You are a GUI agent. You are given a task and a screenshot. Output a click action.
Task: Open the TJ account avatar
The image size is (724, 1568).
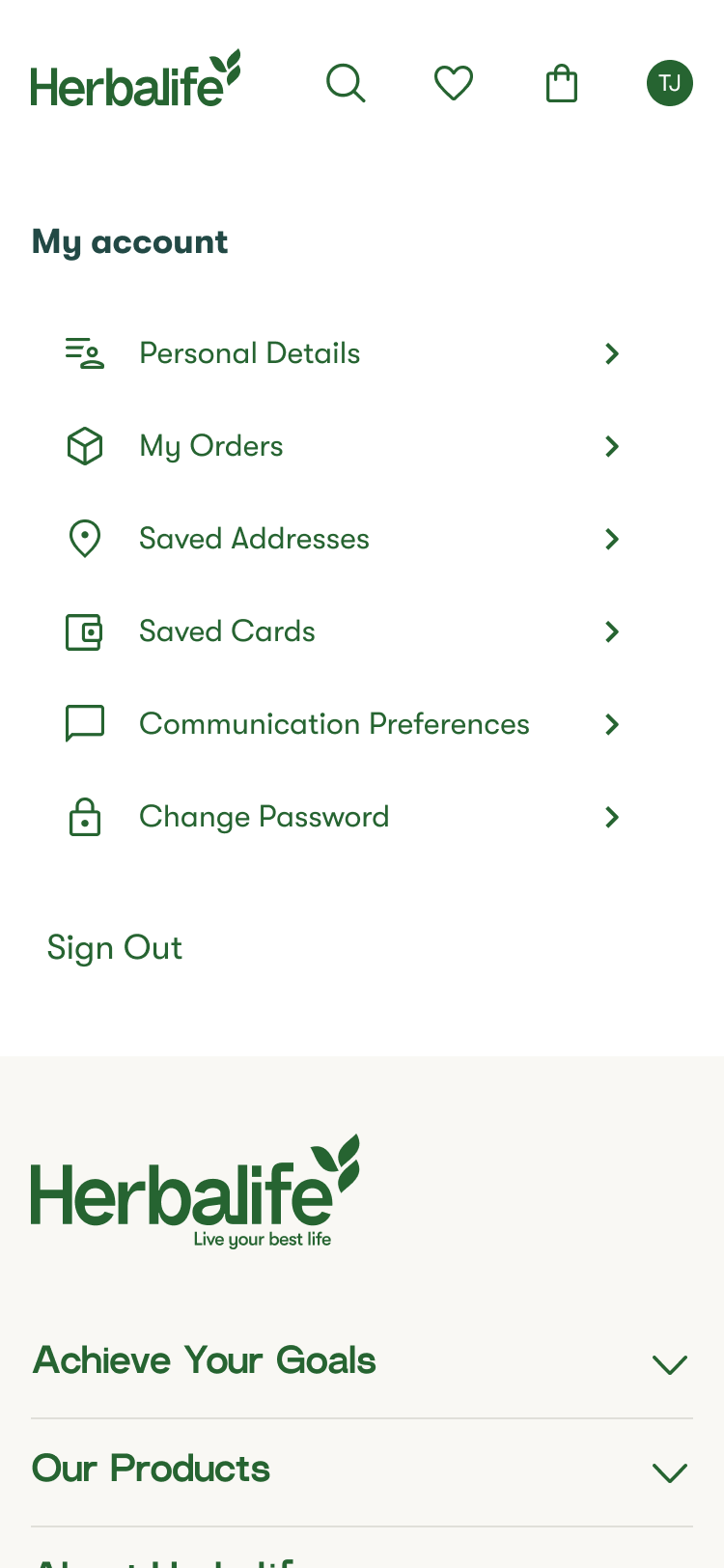tap(669, 83)
